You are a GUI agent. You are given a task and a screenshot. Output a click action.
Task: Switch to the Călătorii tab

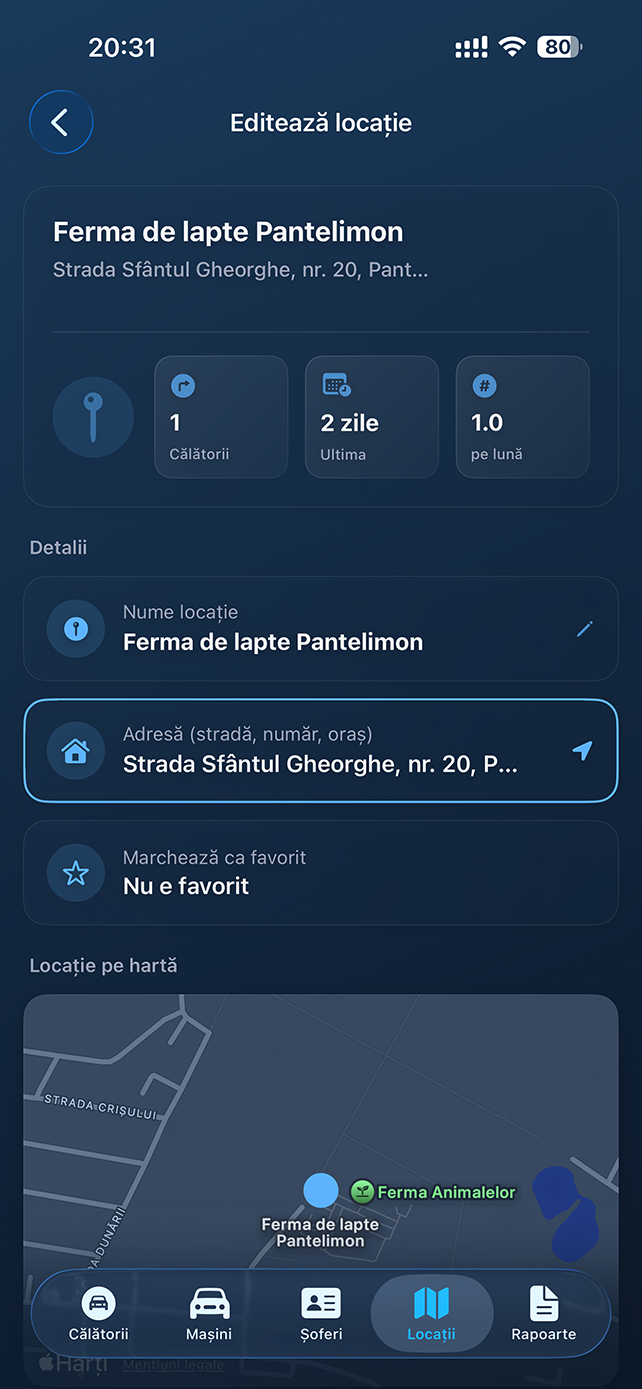point(98,1313)
